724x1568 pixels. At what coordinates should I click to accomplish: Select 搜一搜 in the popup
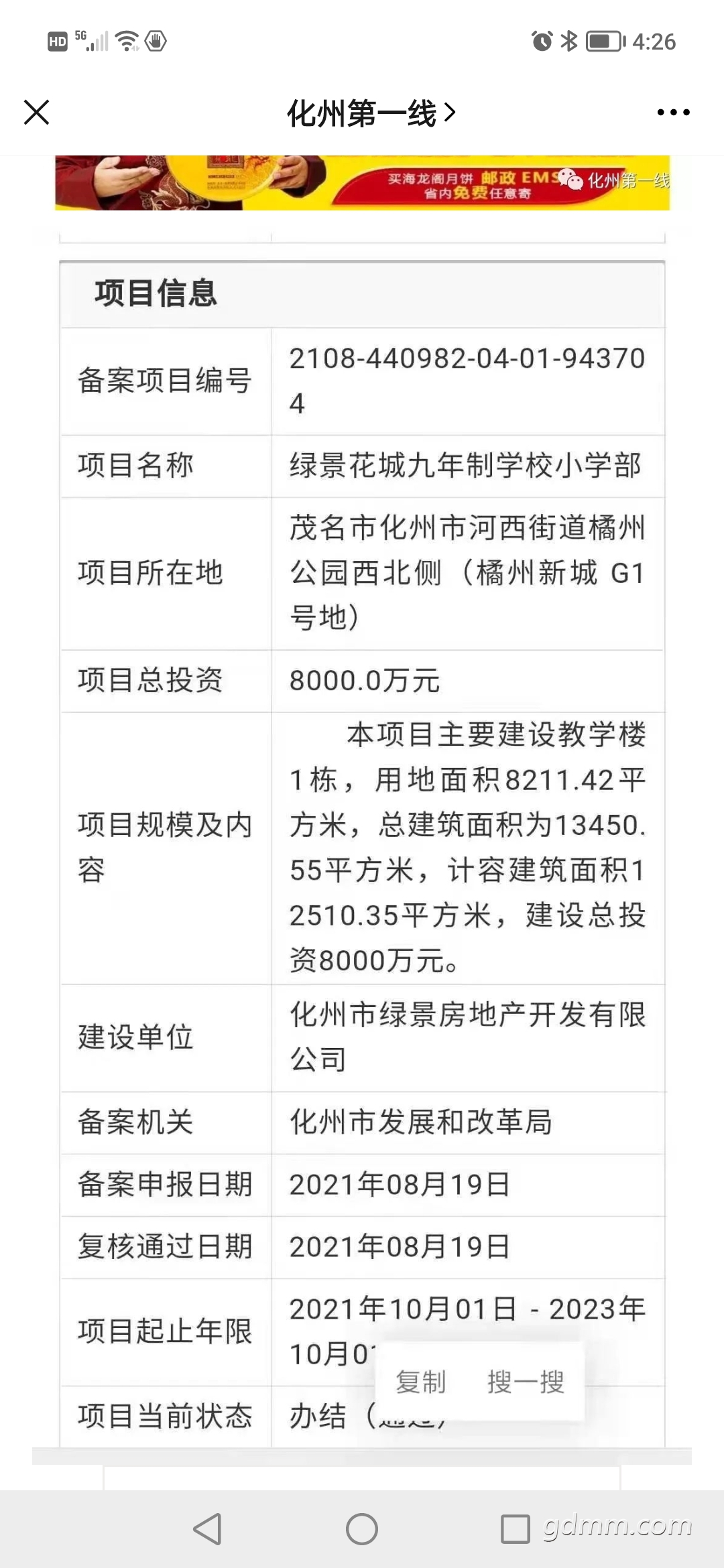click(x=526, y=1382)
